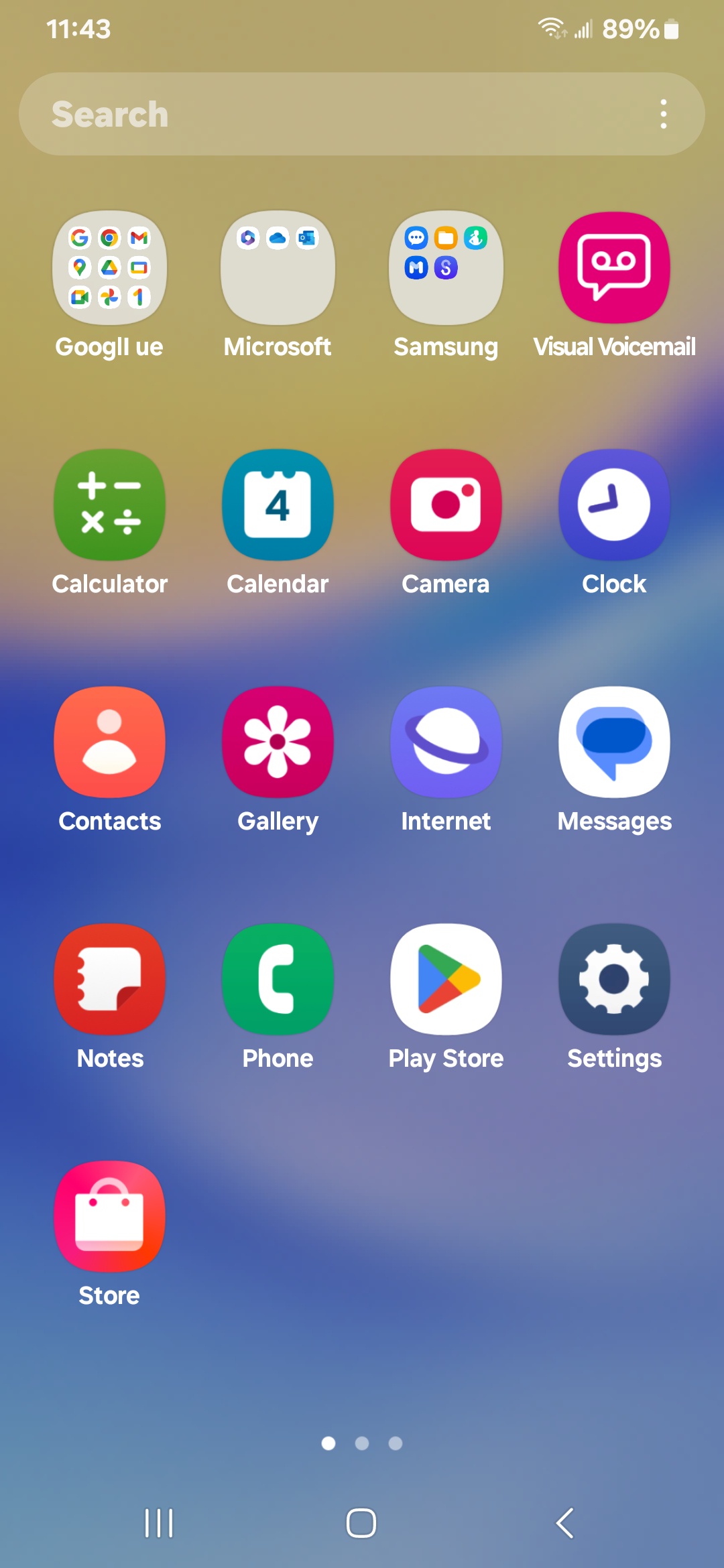Open the Contacts app
The width and height of the screenshot is (724, 1568).
point(110,742)
